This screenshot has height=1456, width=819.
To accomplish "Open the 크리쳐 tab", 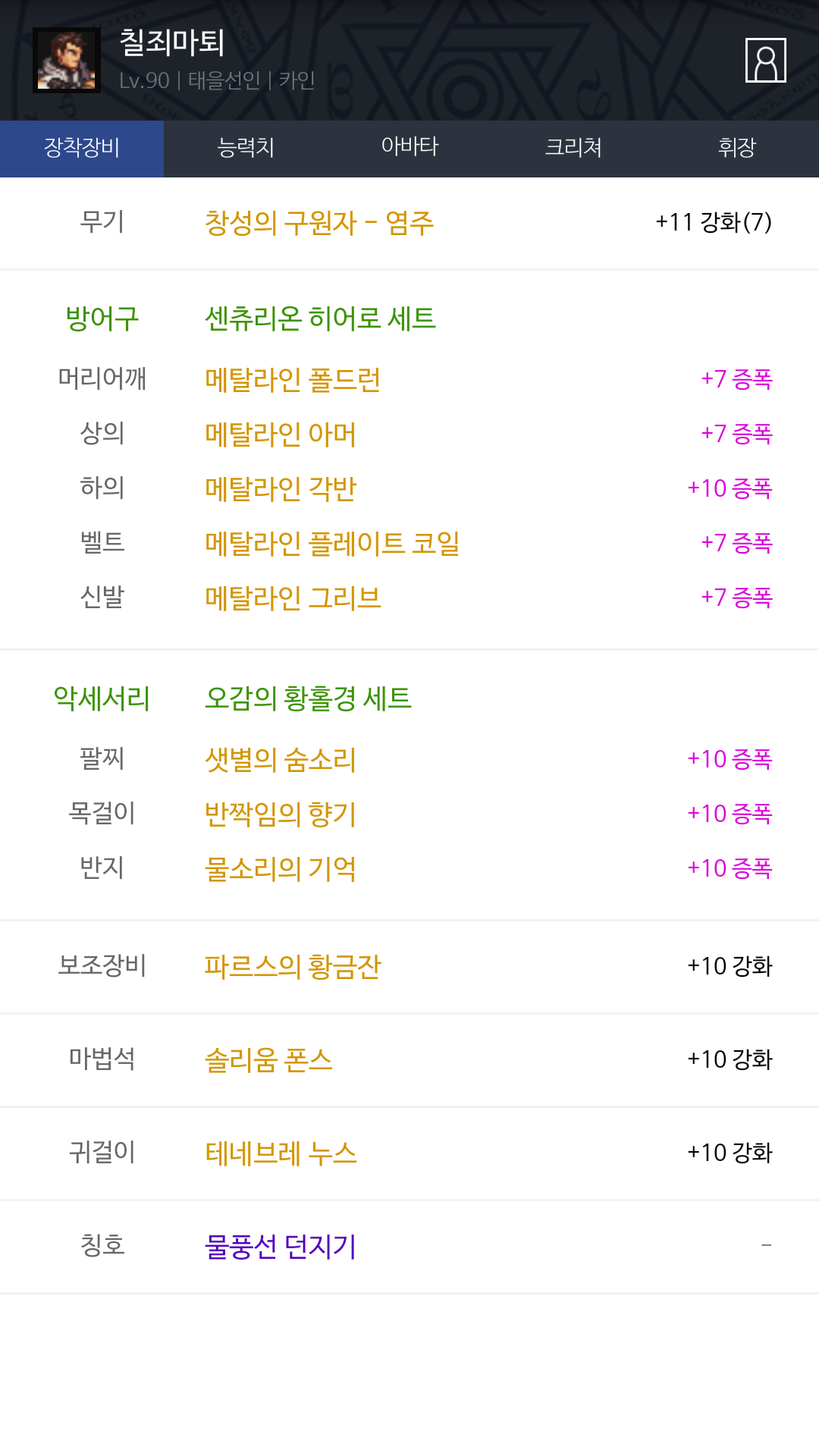I will 573,148.
